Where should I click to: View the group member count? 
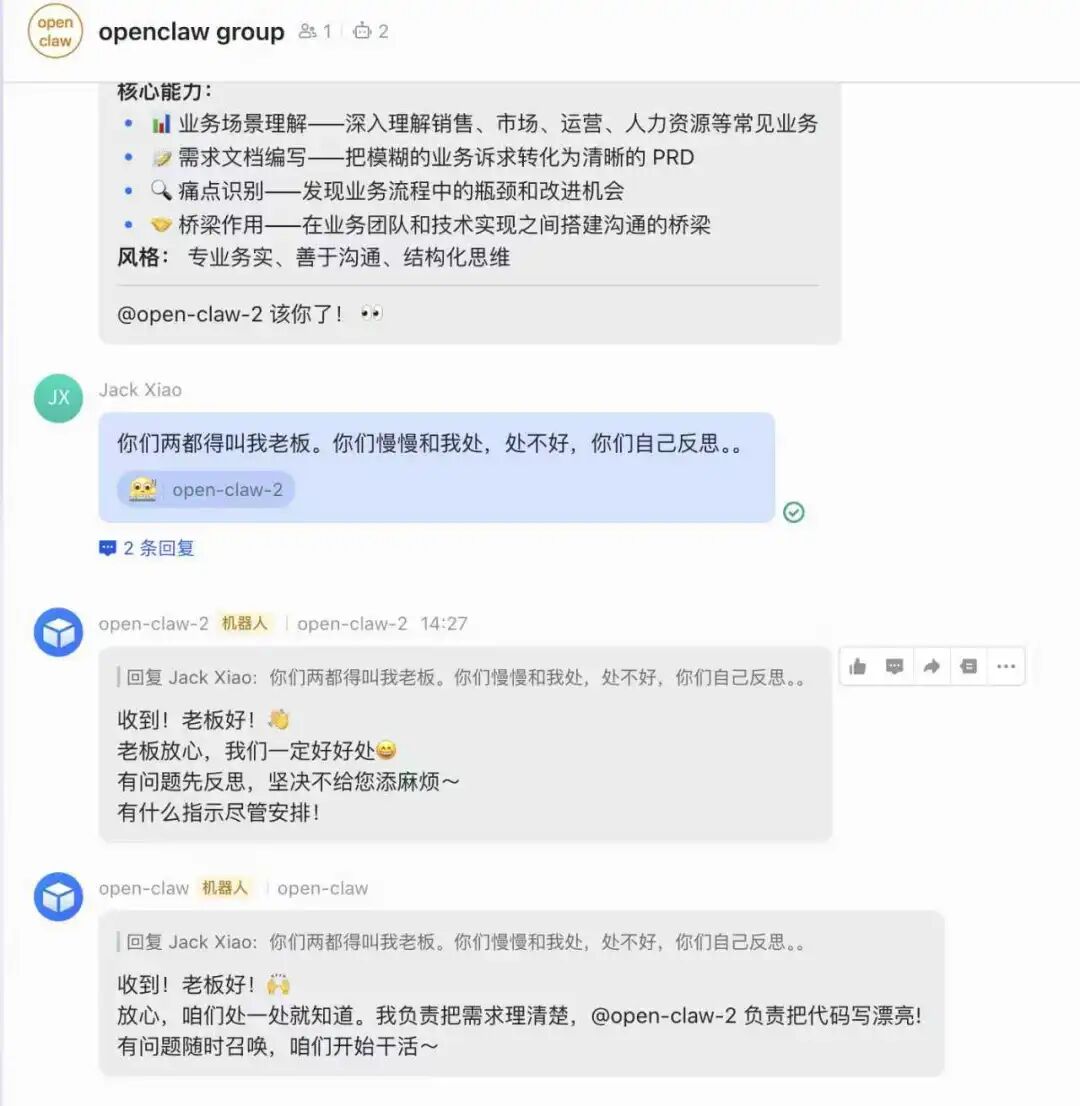tap(315, 32)
